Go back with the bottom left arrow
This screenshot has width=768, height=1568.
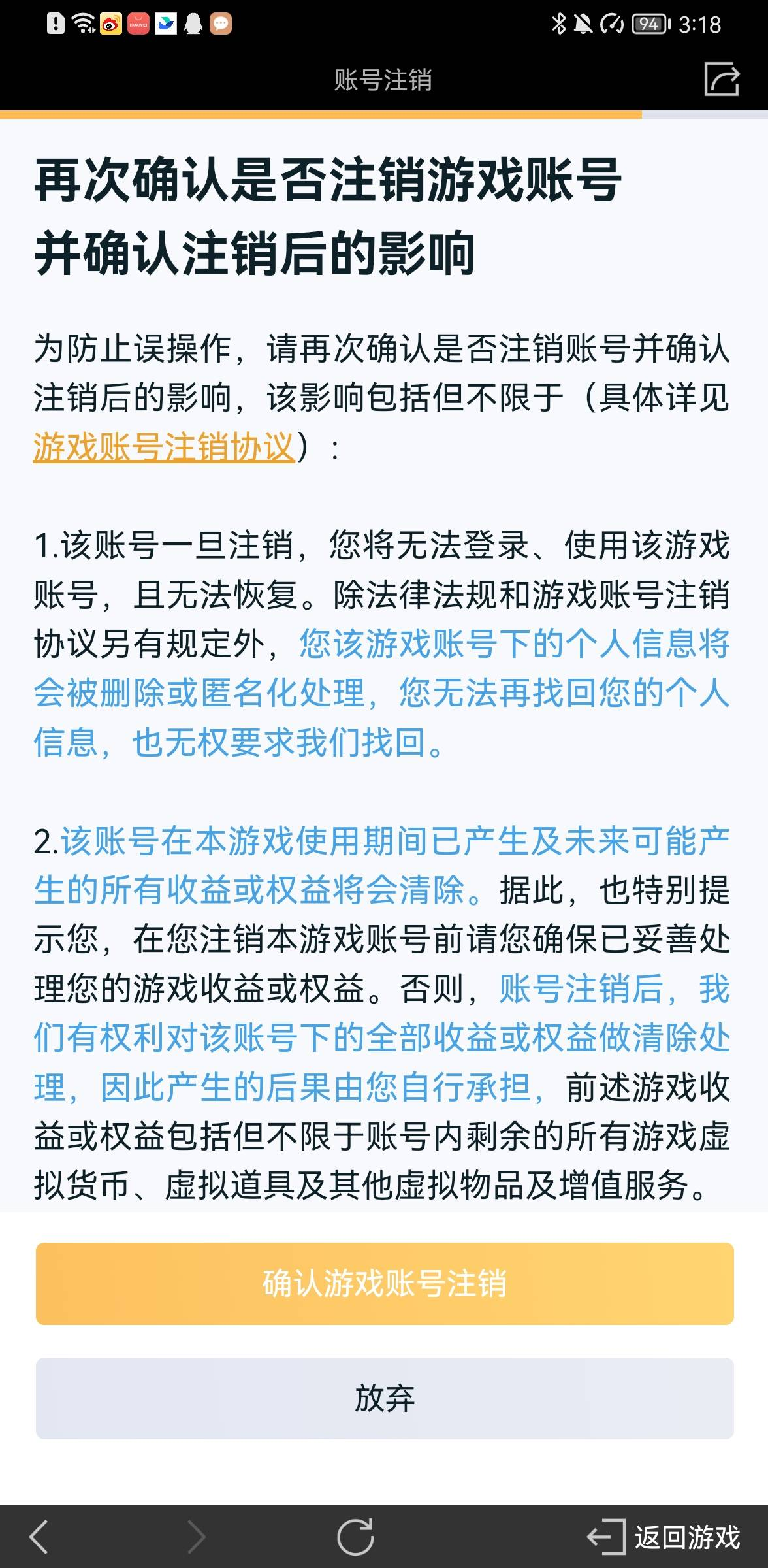pos(39,1537)
